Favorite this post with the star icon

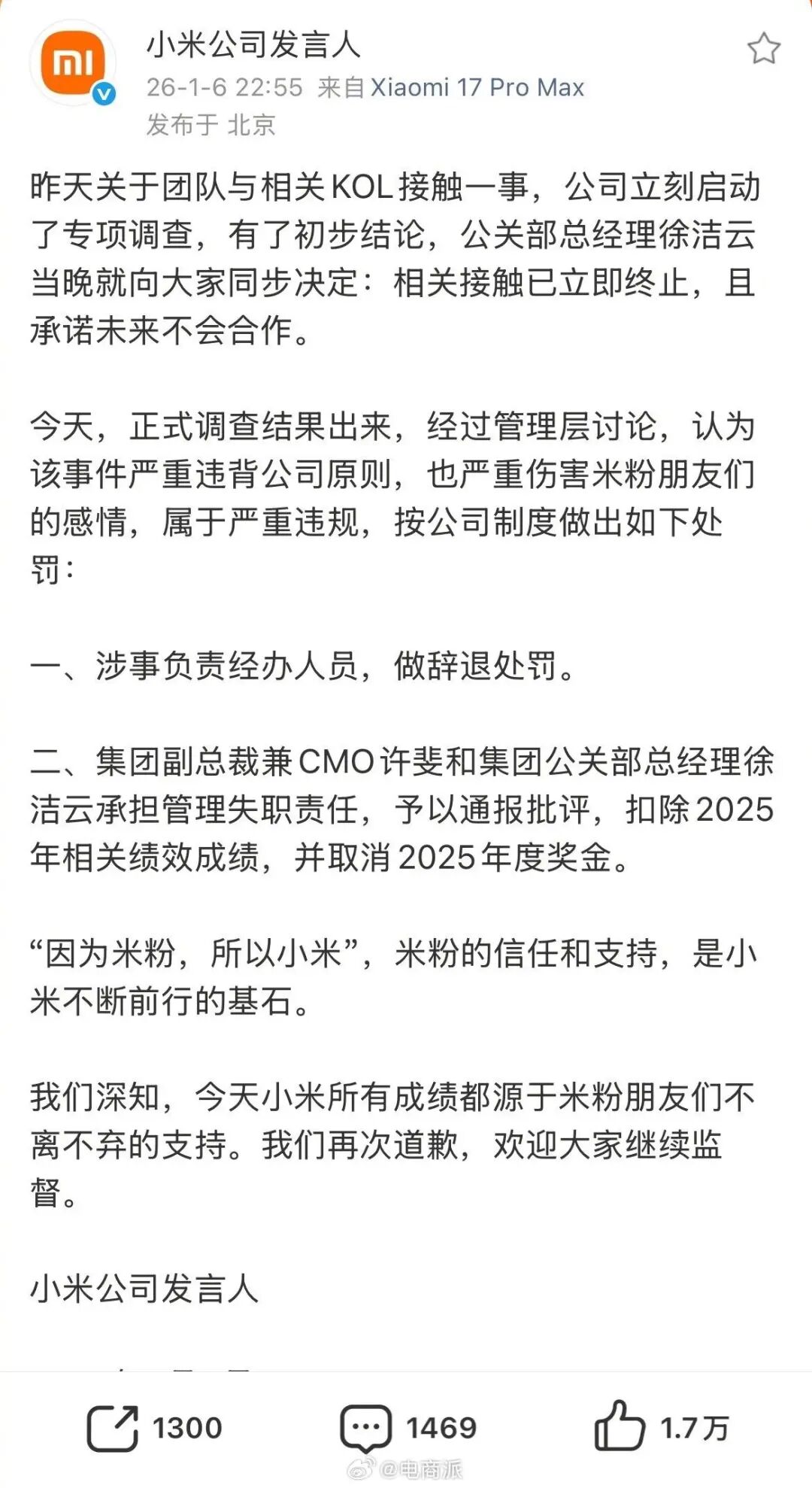(x=763, y=50)
